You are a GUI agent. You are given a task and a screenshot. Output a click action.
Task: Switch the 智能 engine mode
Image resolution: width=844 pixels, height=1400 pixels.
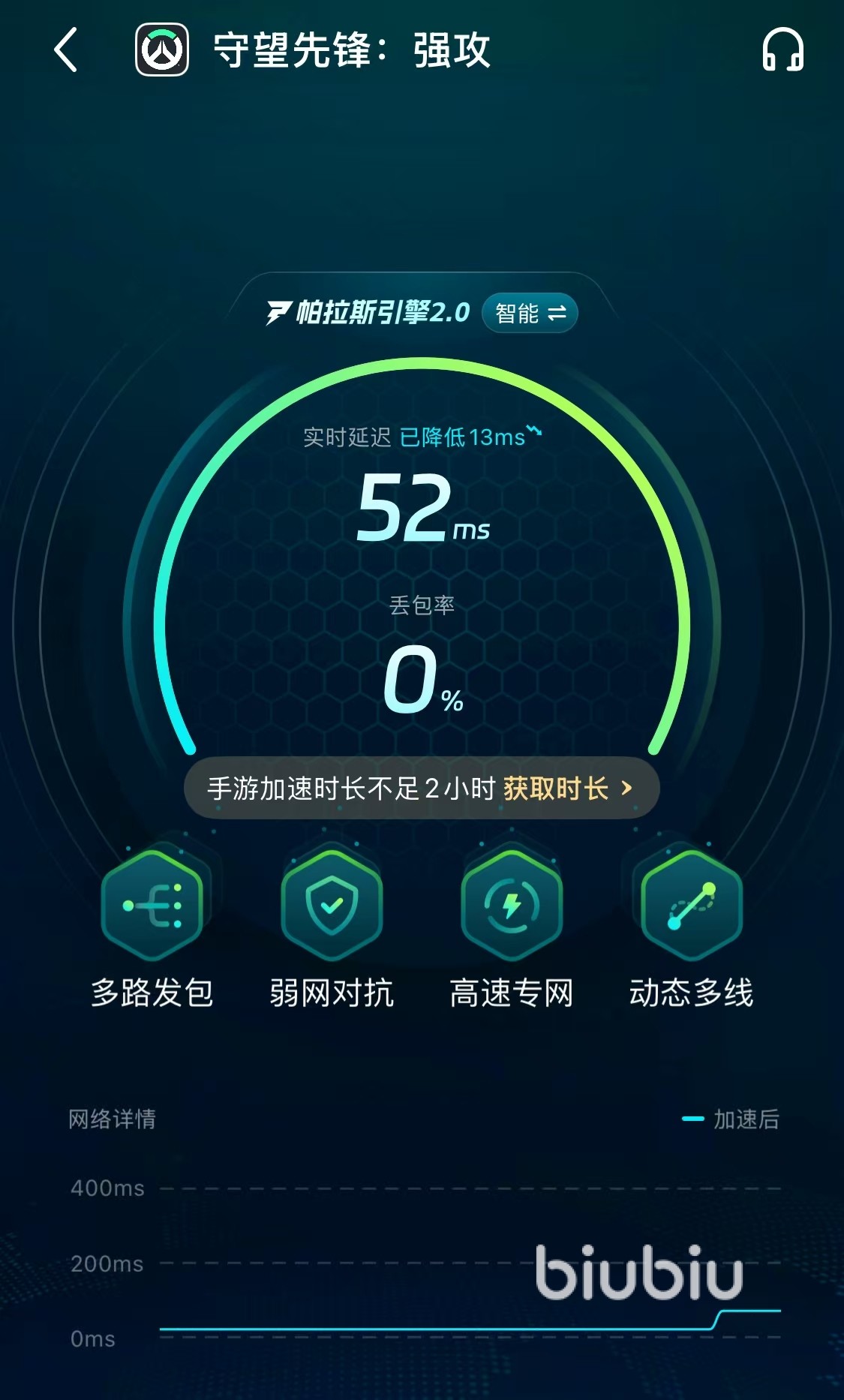point(530,313)
